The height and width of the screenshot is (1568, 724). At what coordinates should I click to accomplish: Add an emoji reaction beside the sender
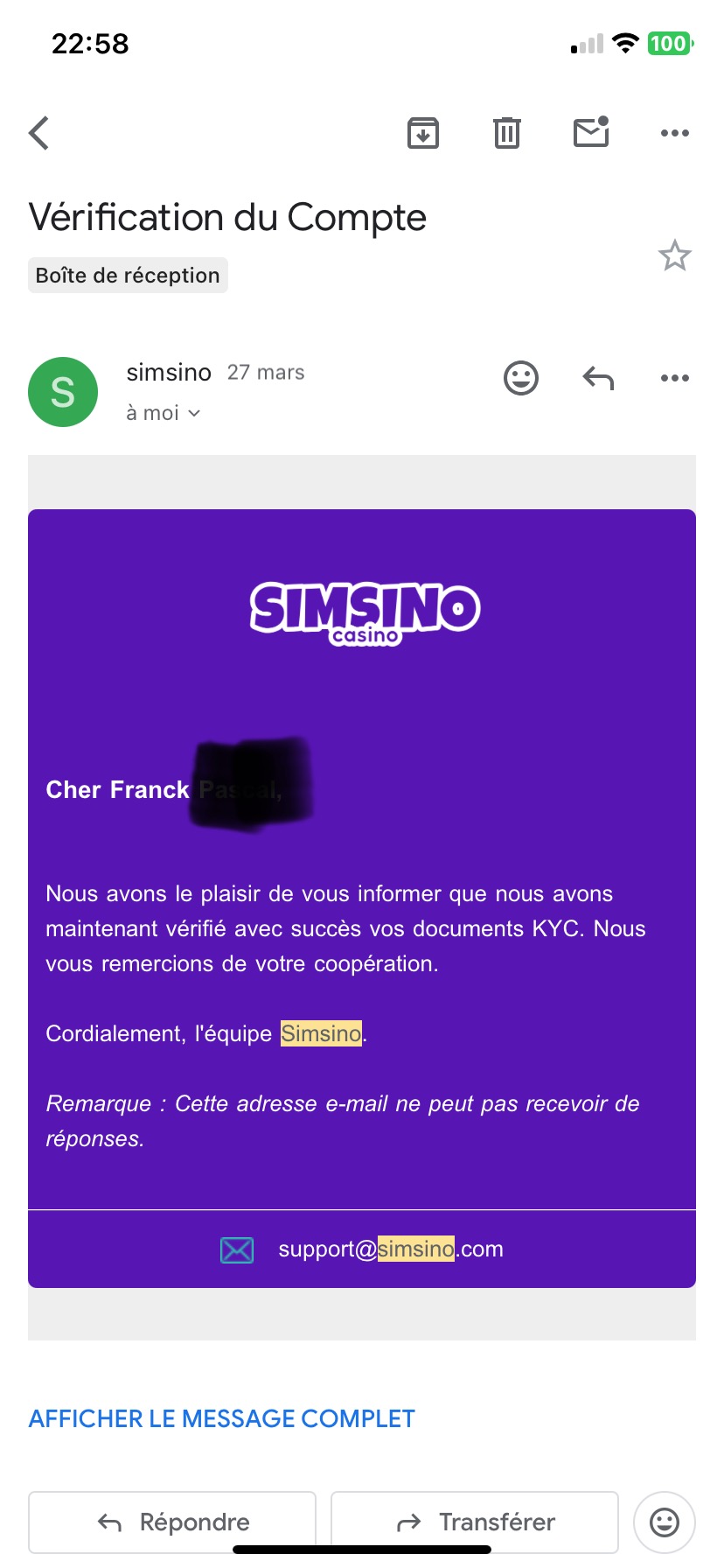click(521, 378)
